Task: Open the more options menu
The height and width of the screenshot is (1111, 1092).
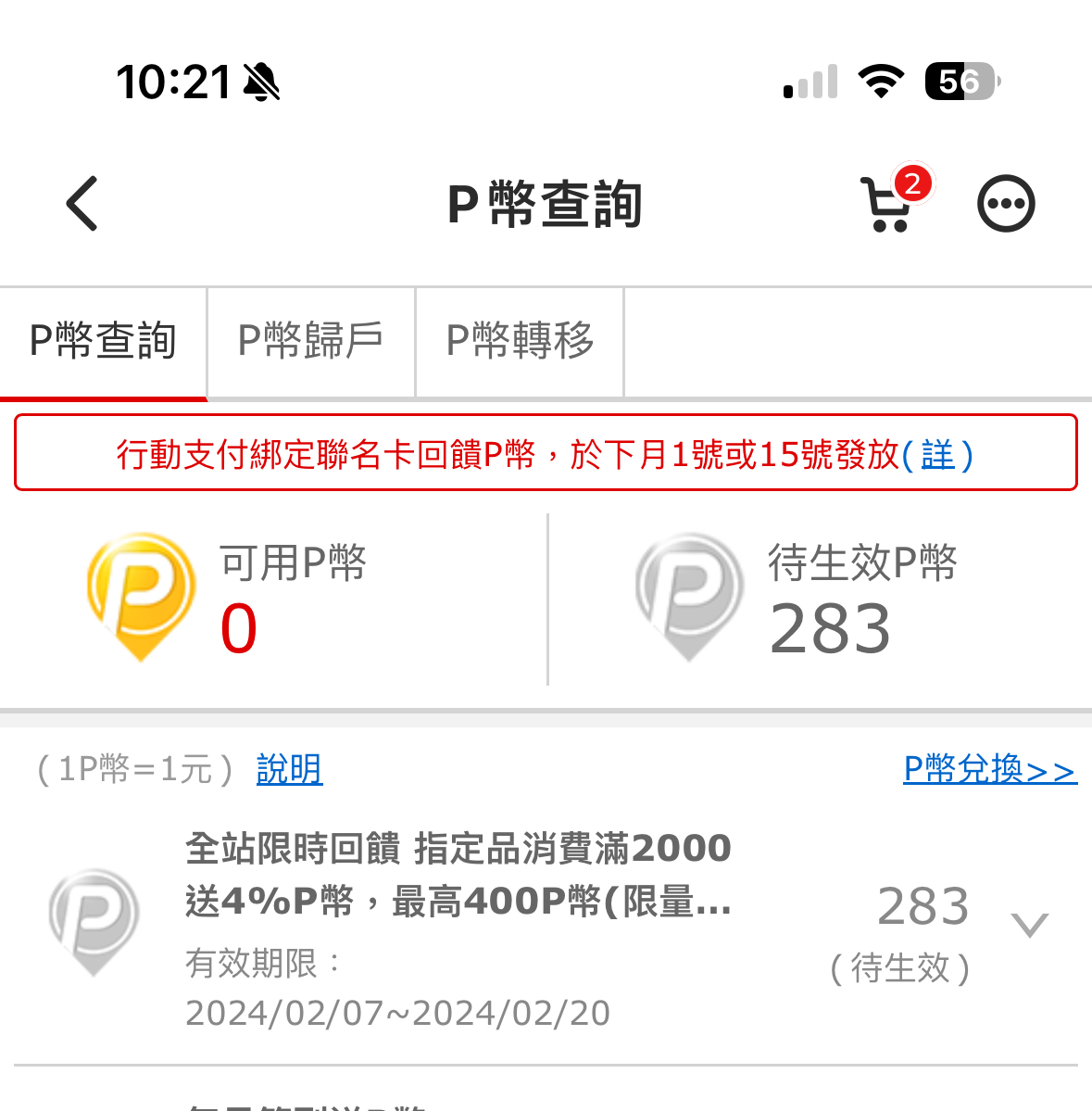Action: coord(1006,204)
